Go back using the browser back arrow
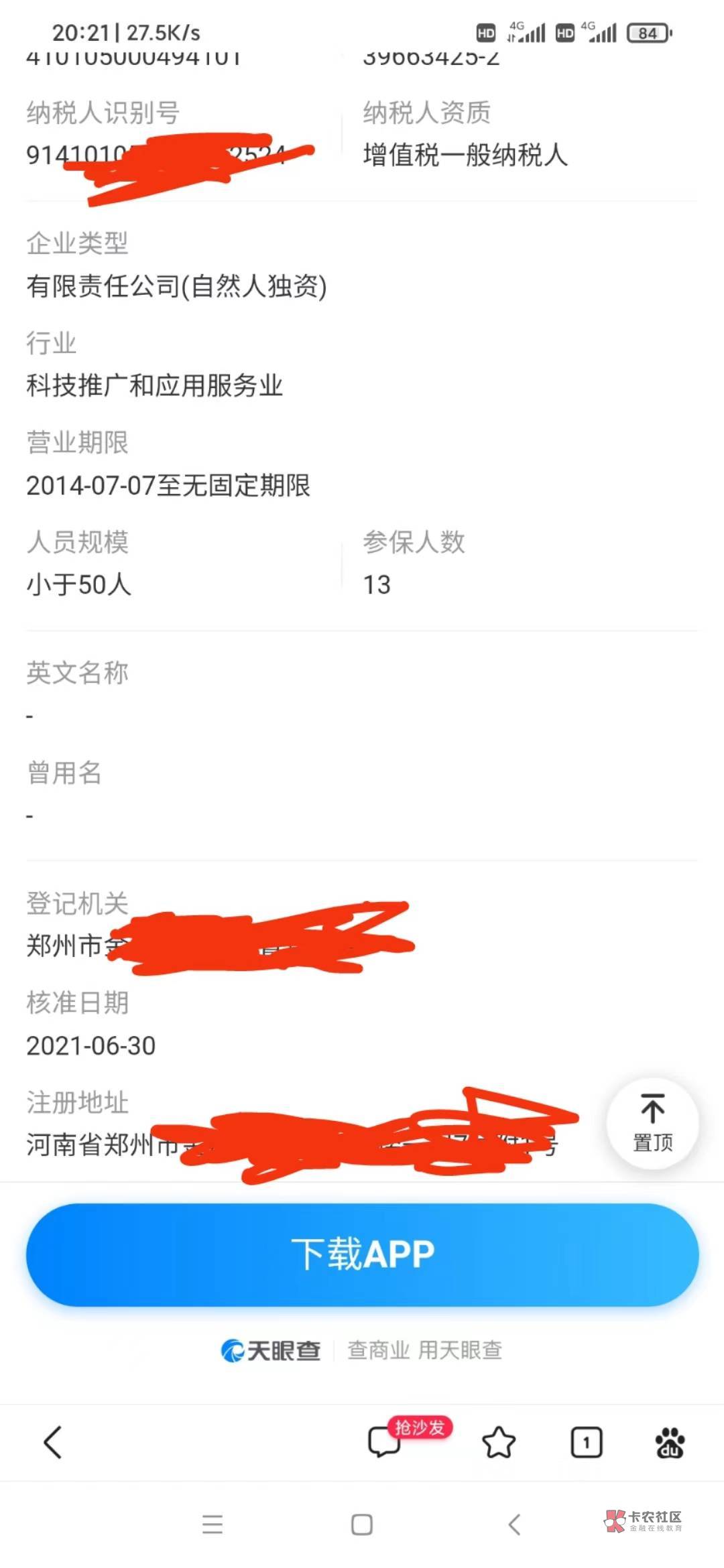The width and height of the screenshot is (724, 1568). click(x=53, y=1442)
